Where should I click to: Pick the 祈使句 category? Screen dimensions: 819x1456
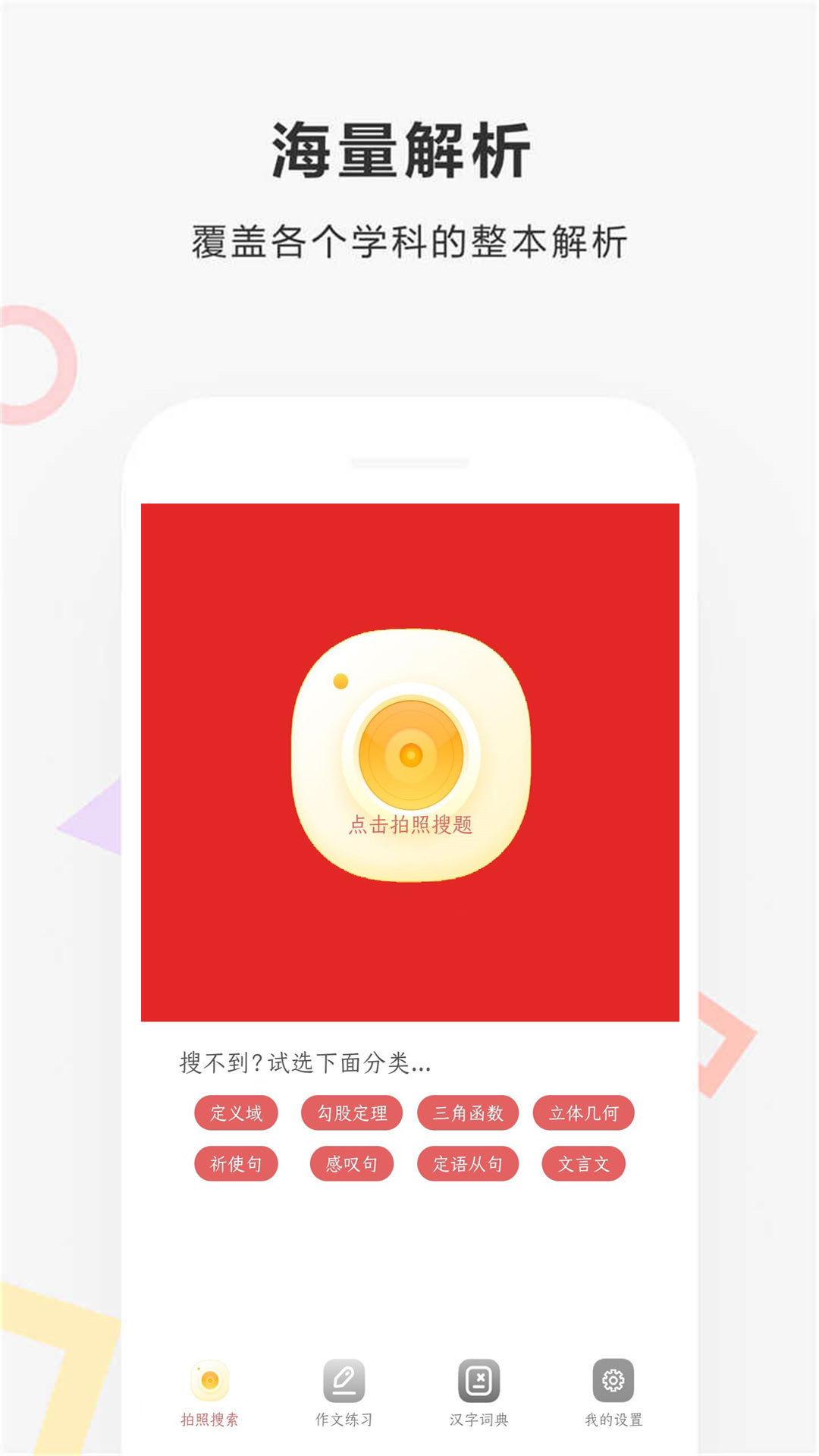[x=237, y=1163]
